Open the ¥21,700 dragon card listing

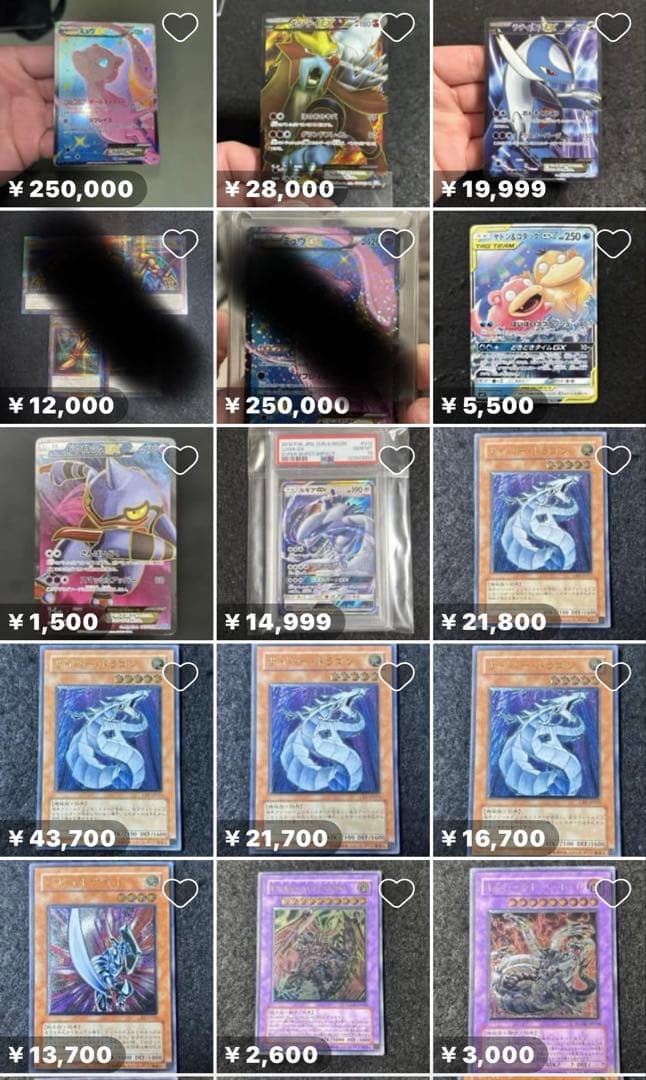coord(322,749)
